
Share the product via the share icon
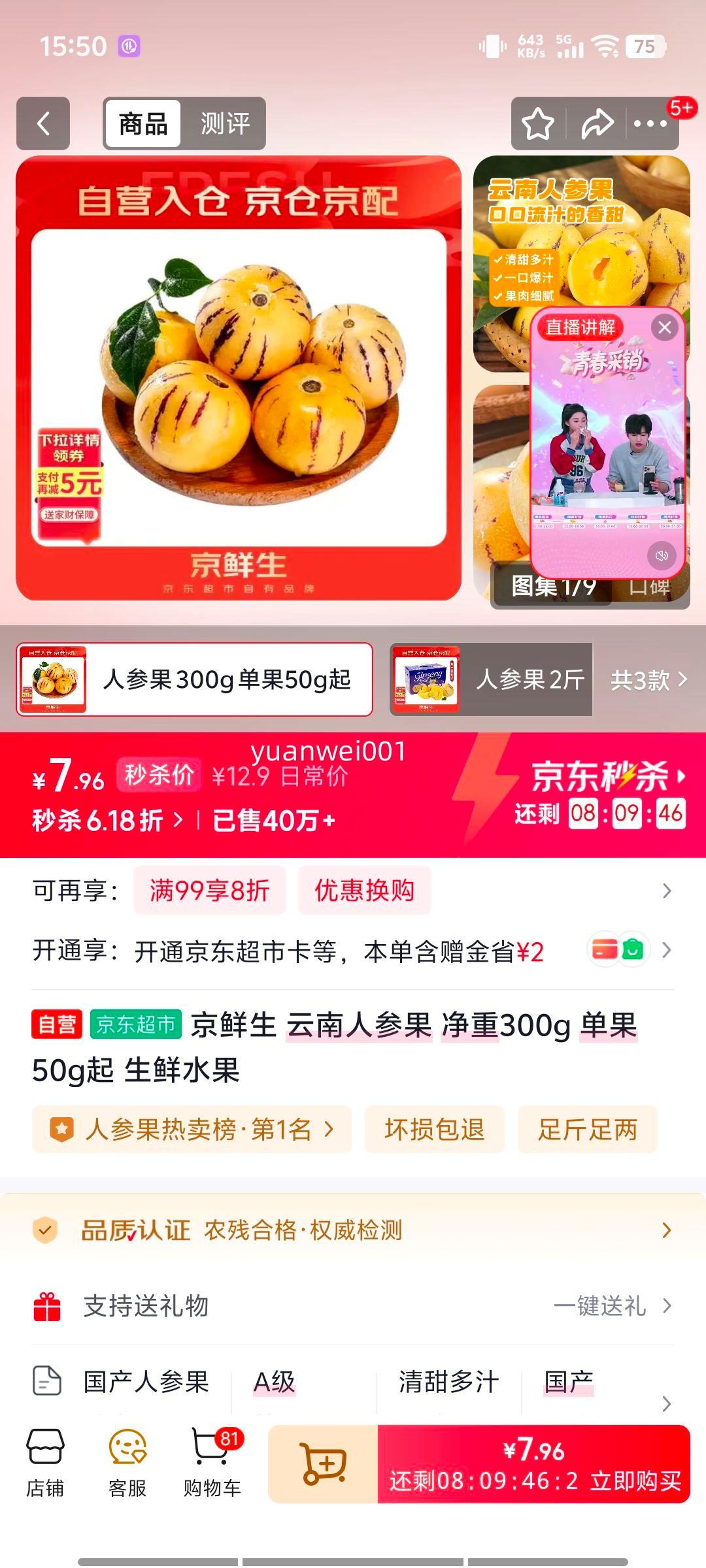click(x=596, y=123)
